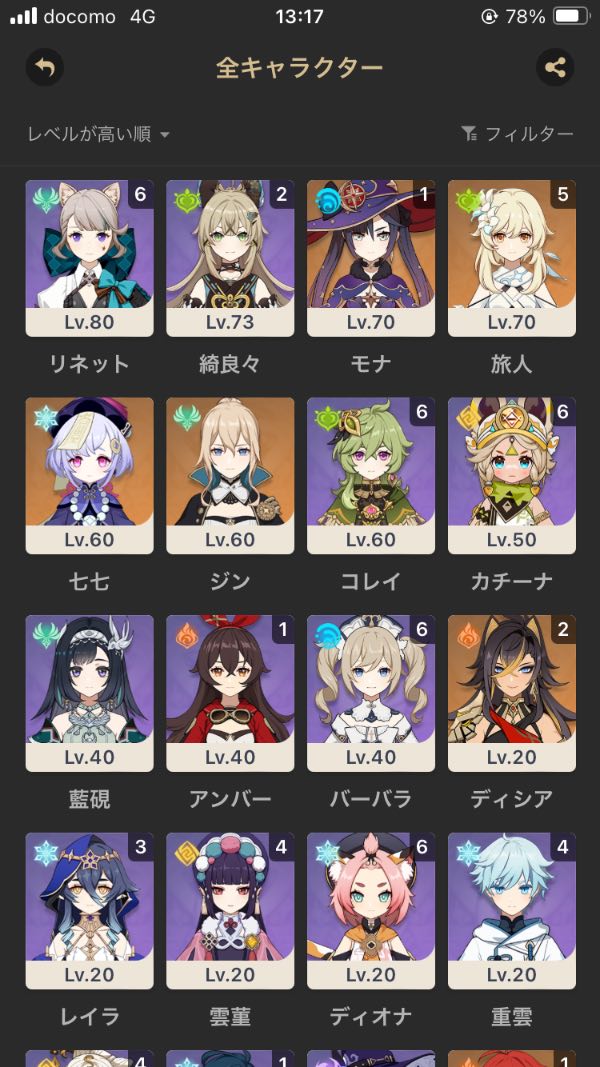
Task: View 重雲 character details
Action: click(512, 910)
